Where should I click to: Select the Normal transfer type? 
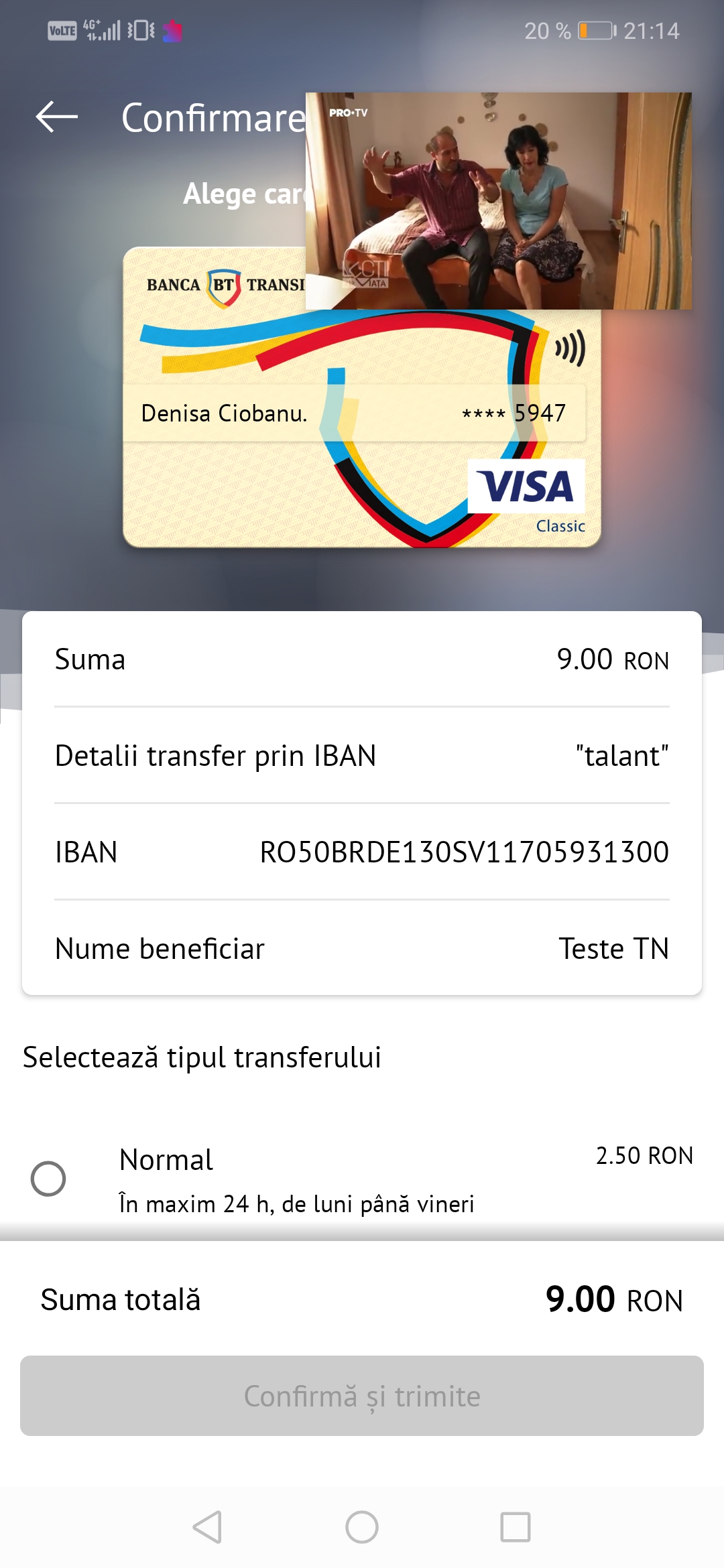[x=48, y=1179]
